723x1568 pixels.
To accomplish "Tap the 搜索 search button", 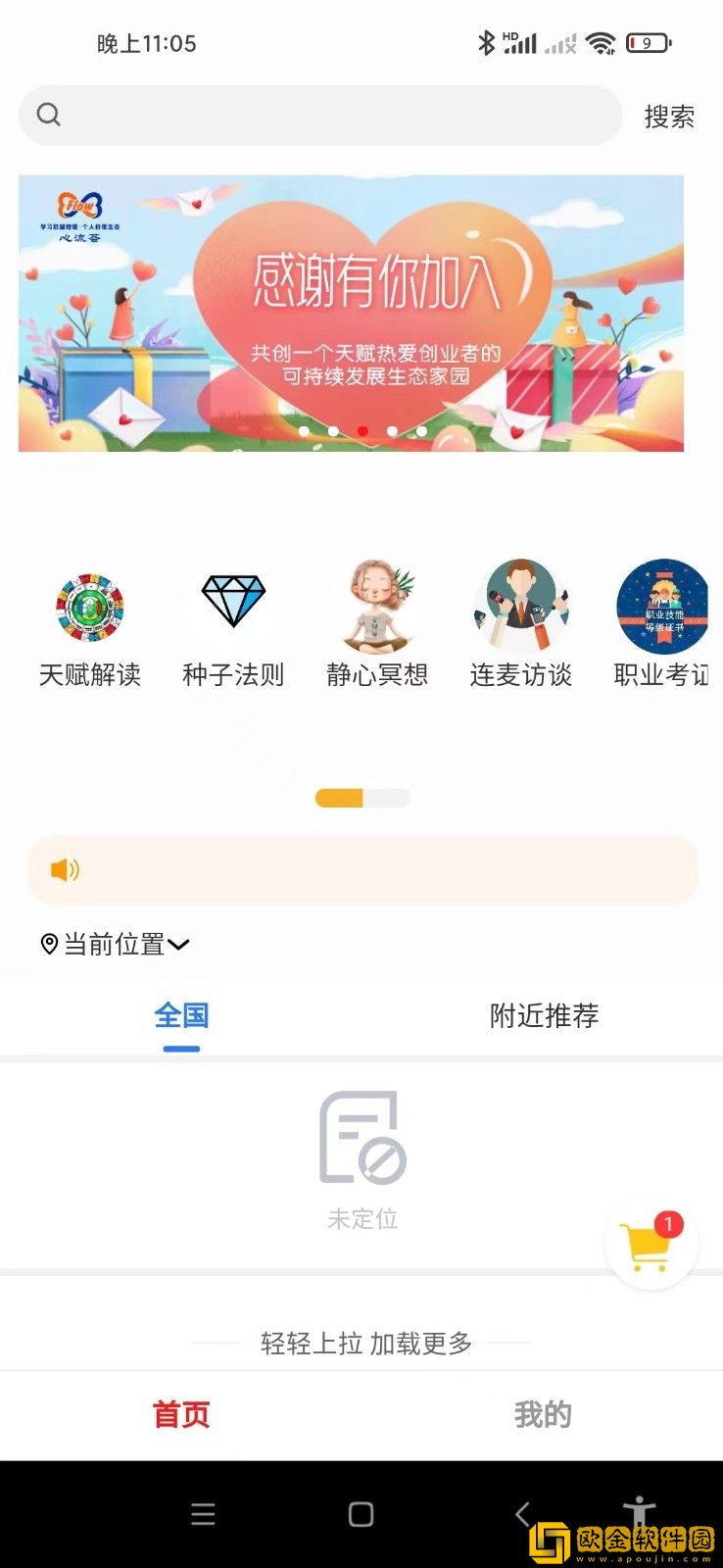I will click(670, 116).
